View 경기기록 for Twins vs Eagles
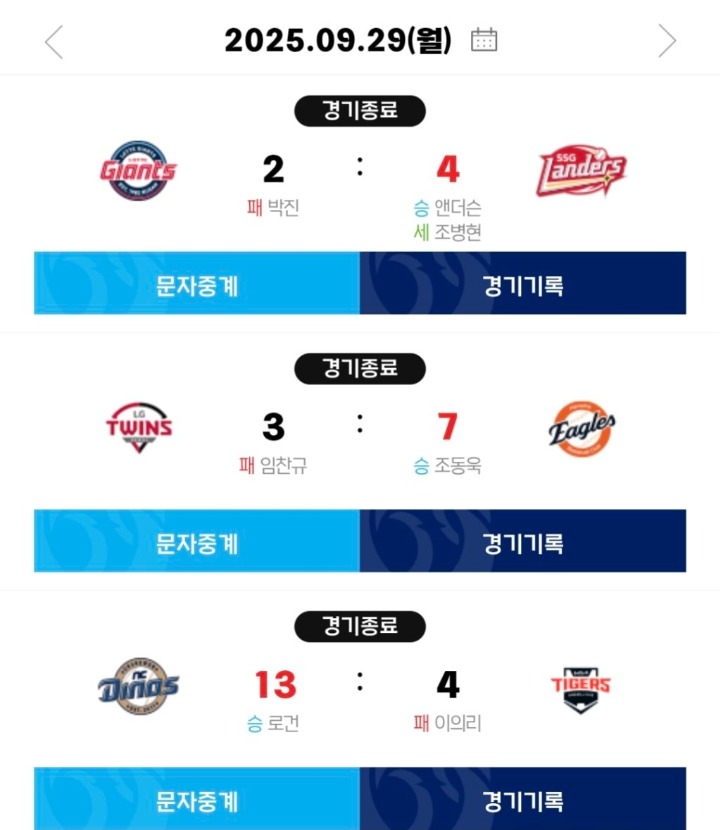 click(523, 543)
